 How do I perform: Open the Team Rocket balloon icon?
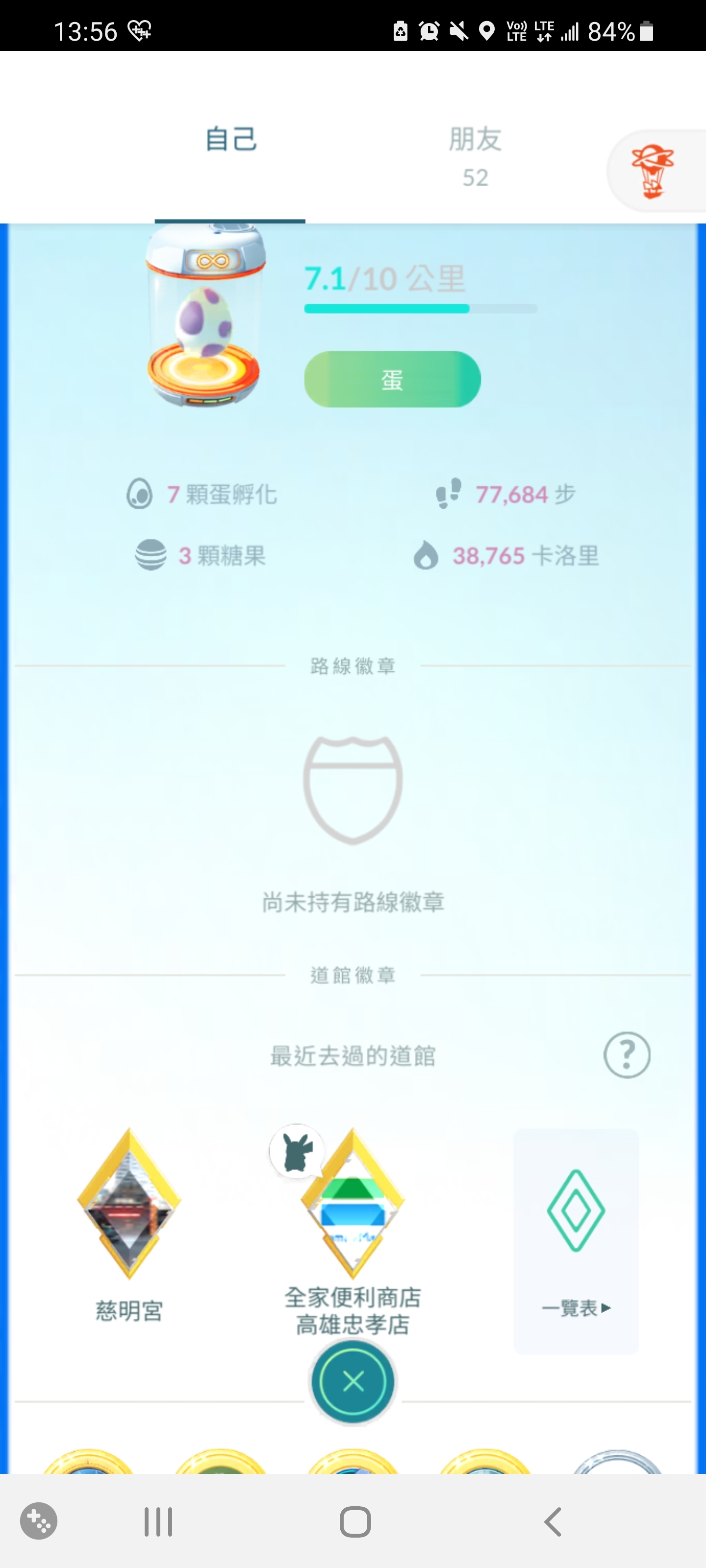pyautogui.click(x=653, y=171)
